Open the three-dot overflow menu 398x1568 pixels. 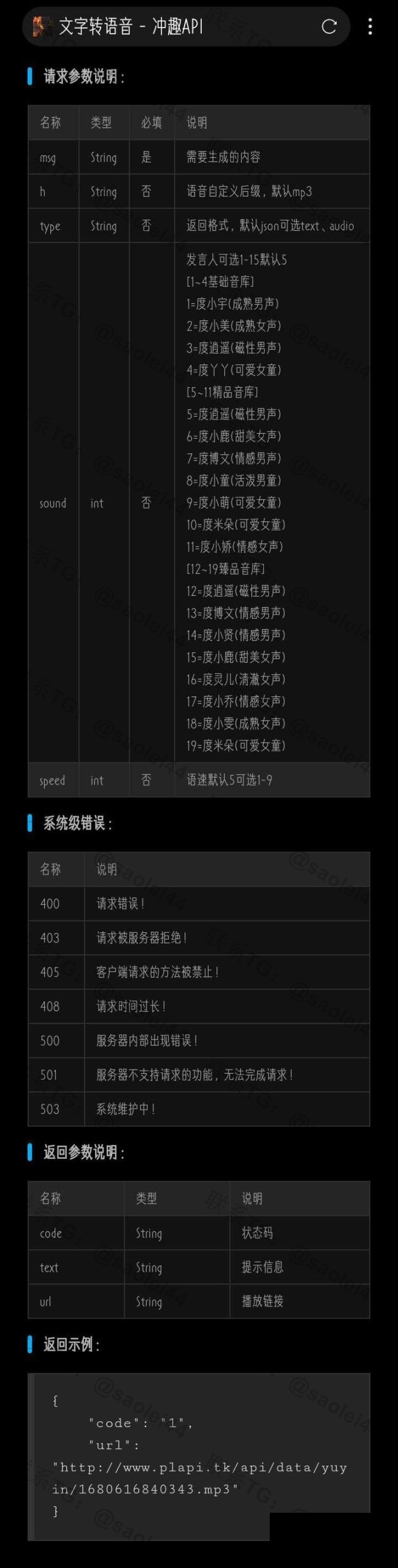[370, 26]
